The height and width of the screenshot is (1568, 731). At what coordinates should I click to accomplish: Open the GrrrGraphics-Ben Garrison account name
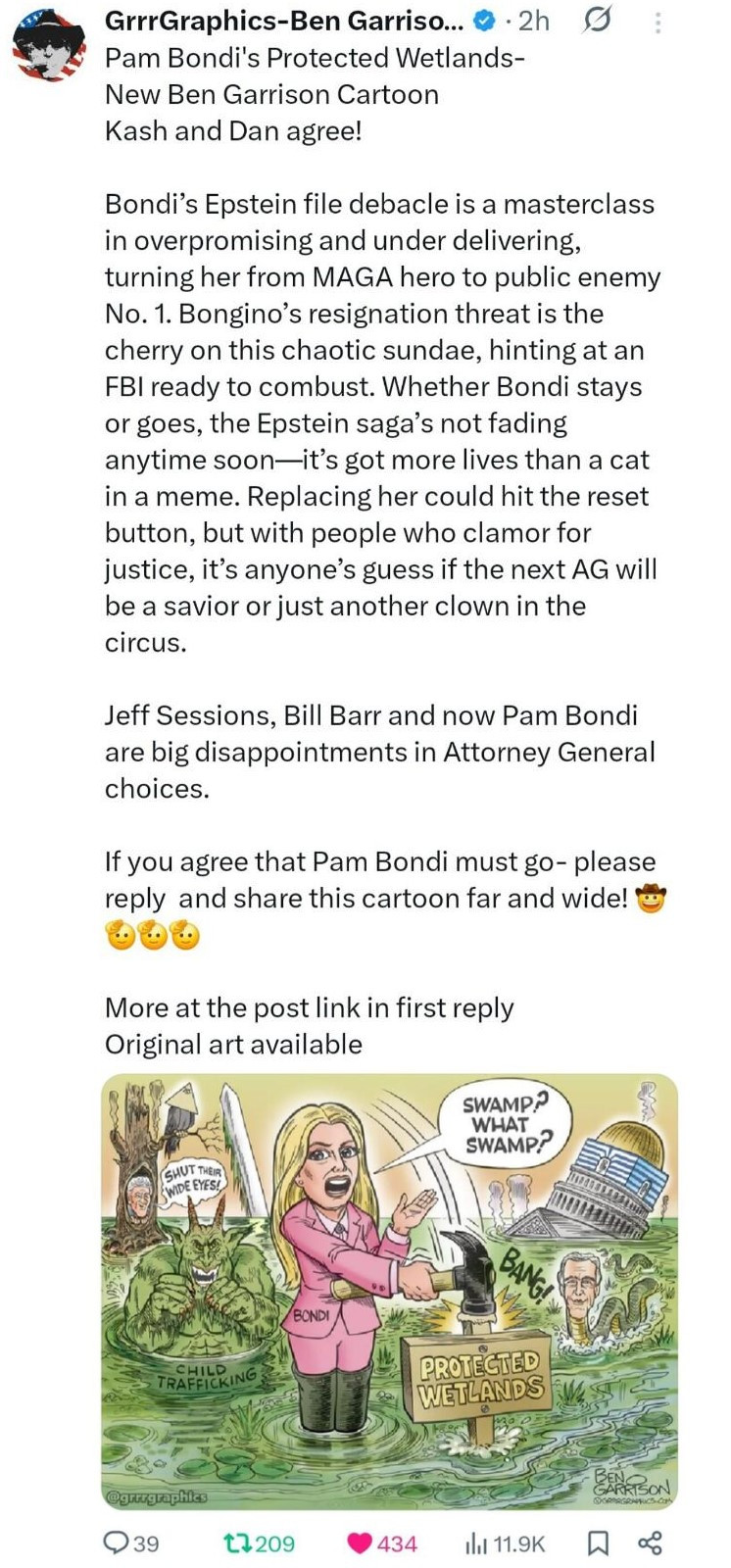coord(284,21)
